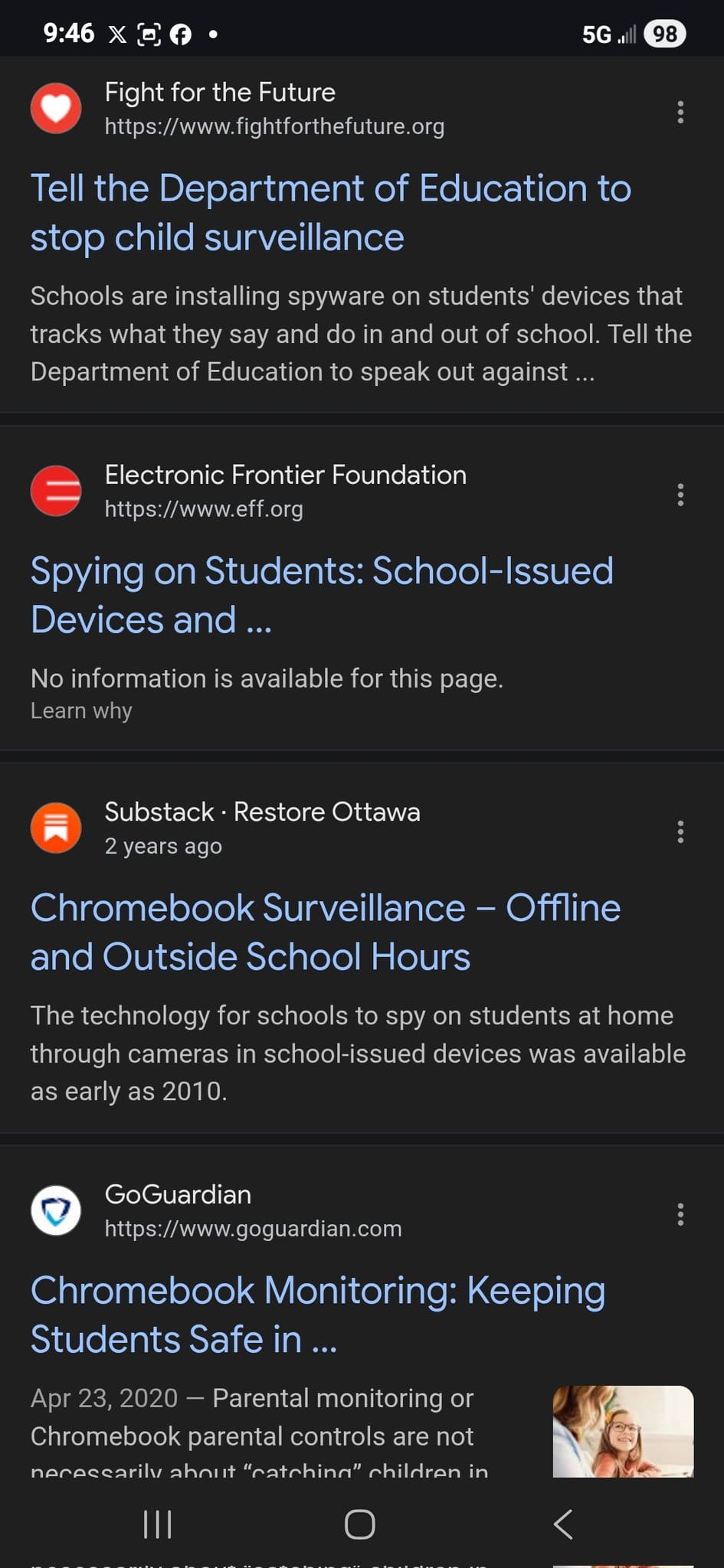
Task: Visit the goguardian.com site header
Action: 253,1210
